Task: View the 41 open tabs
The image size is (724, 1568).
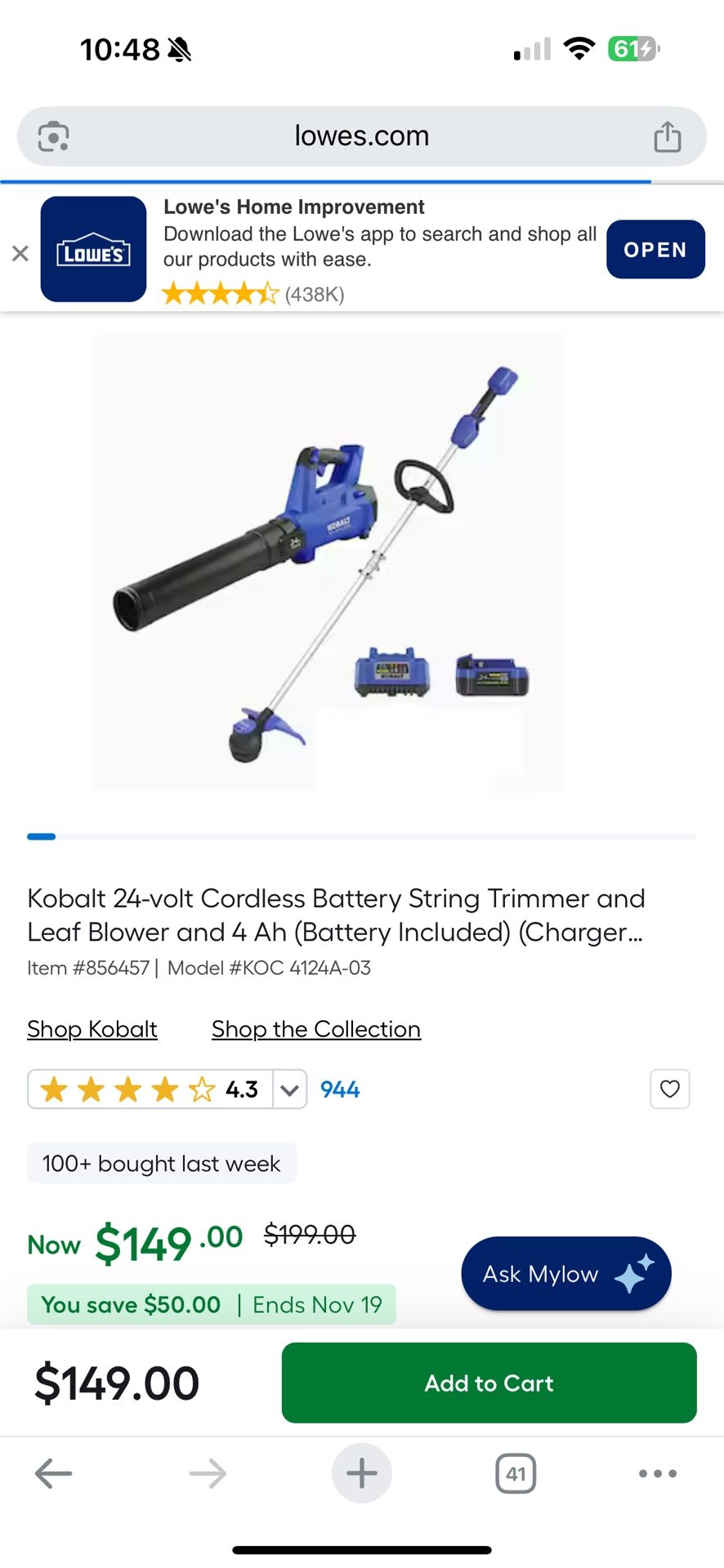Action: click(516, 1474)
